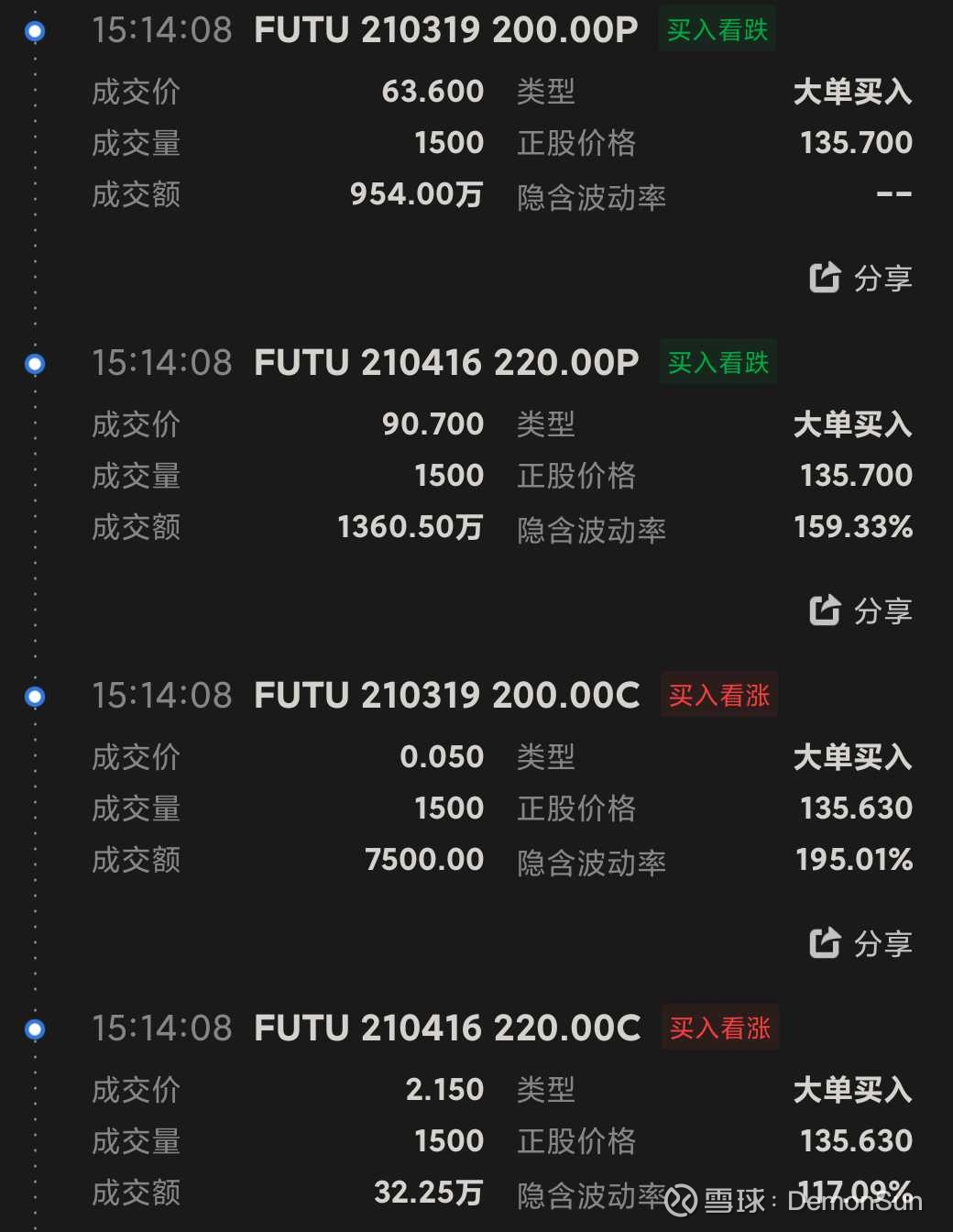Select the 15:14:08 timestamp on the second entry
The width and height of the screenshot is (953, 1232).
point(162,362)
